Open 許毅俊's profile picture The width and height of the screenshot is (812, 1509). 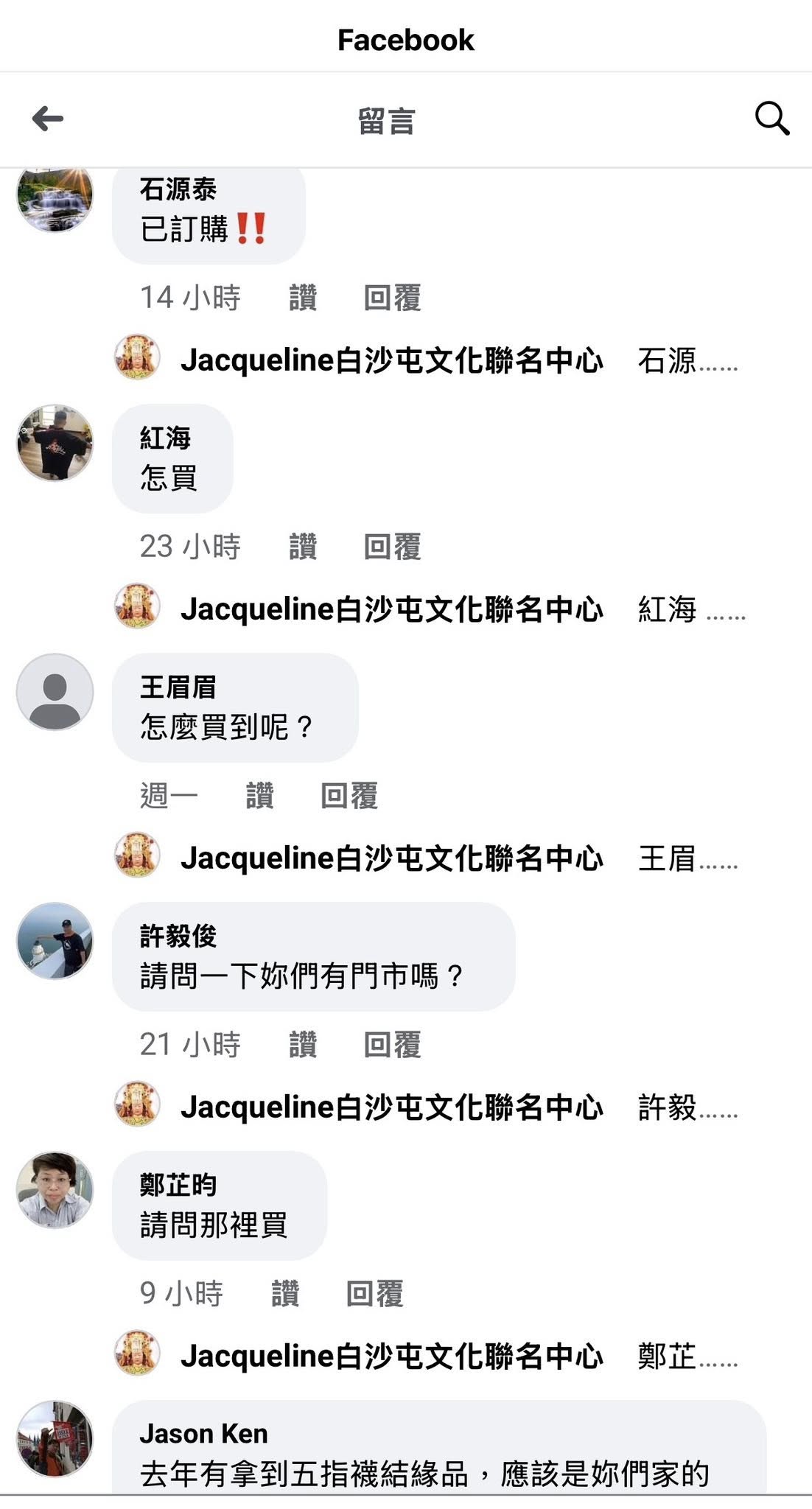tap(55, 941)
